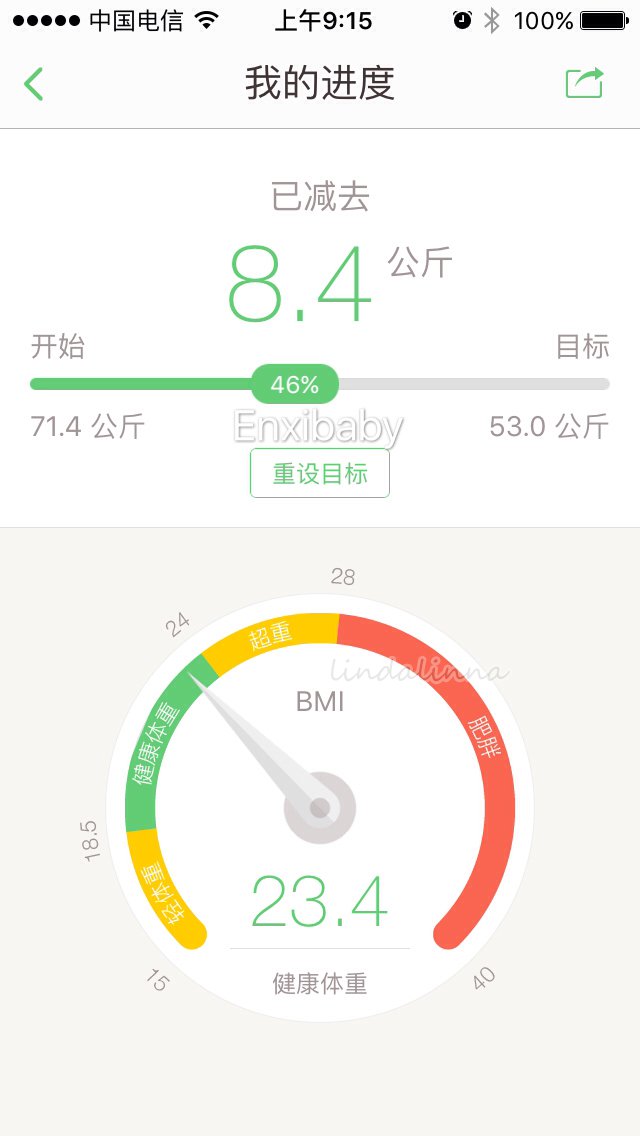Share my progress via share icon
The image size is (640, 1136).
pos(584,82)
